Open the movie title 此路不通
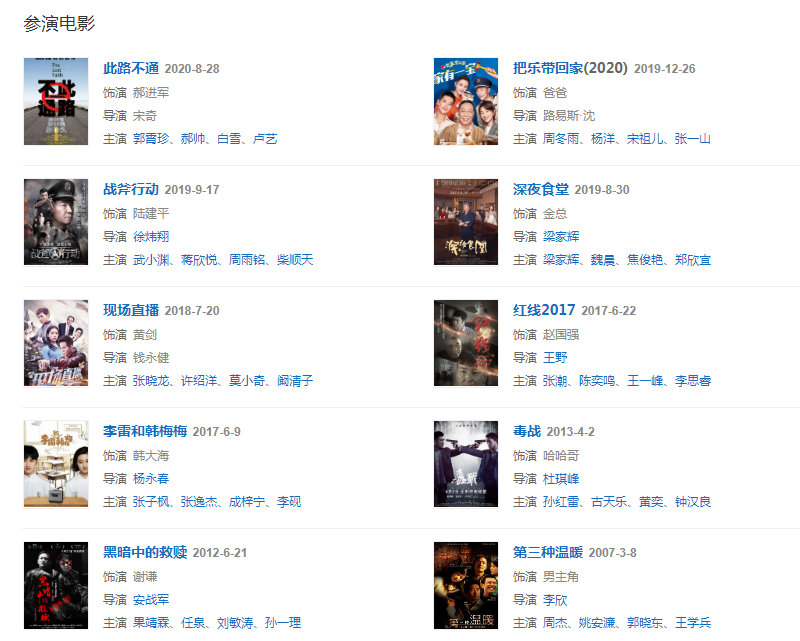 pyautogui.click(x=131, y=69)
